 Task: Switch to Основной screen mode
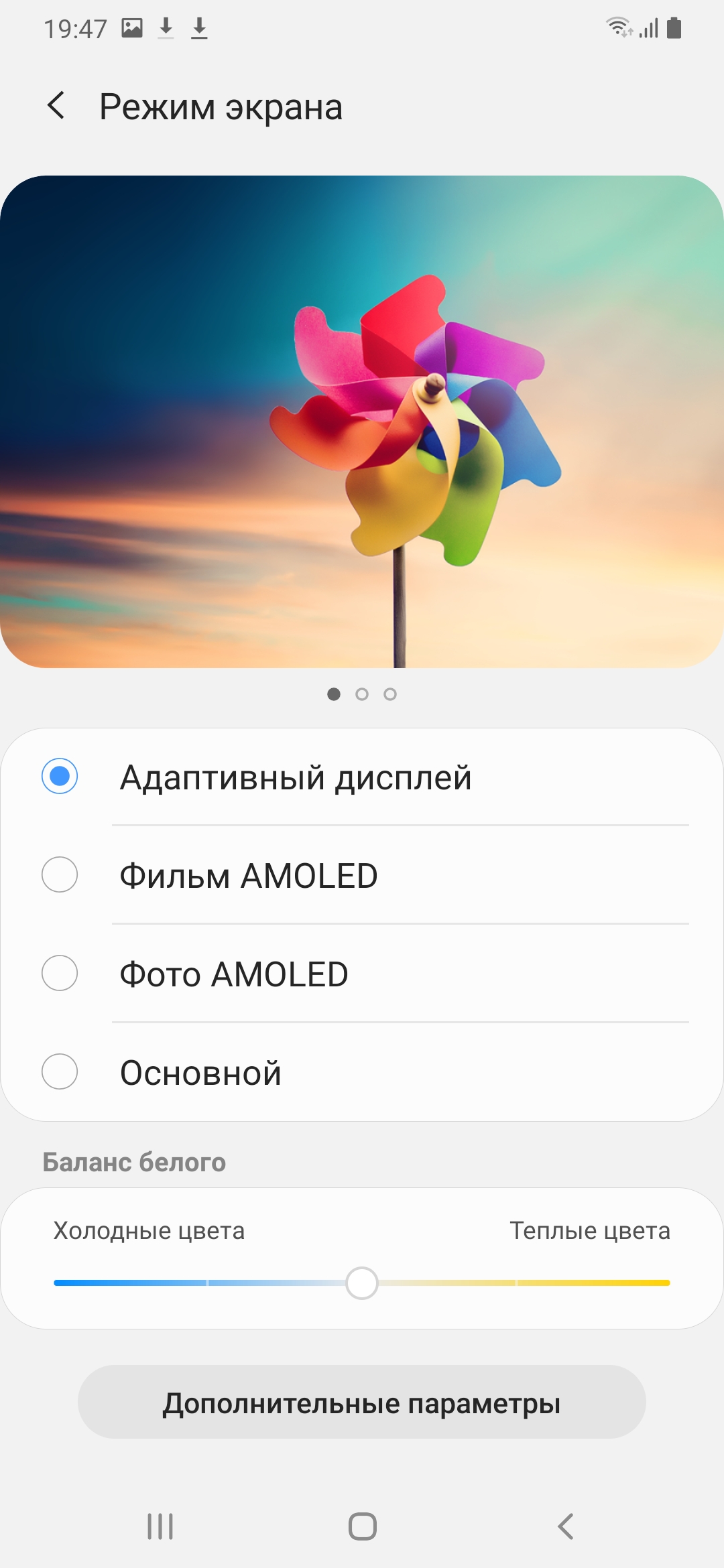tap(60, 1072)
